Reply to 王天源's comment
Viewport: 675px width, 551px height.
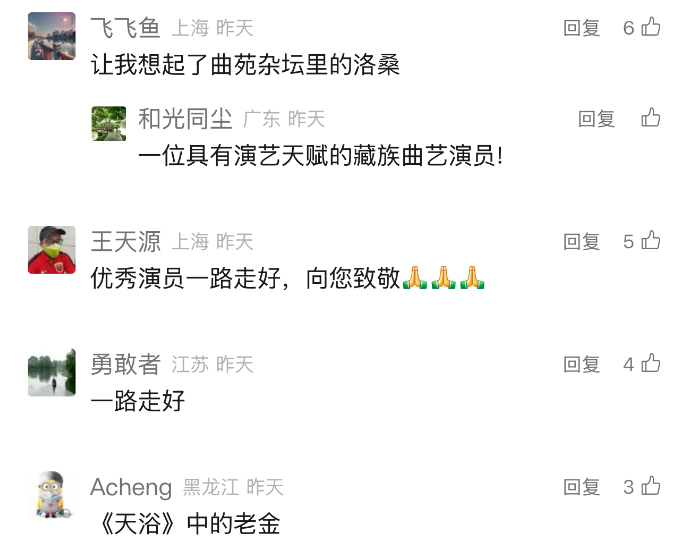coord(581,241)
